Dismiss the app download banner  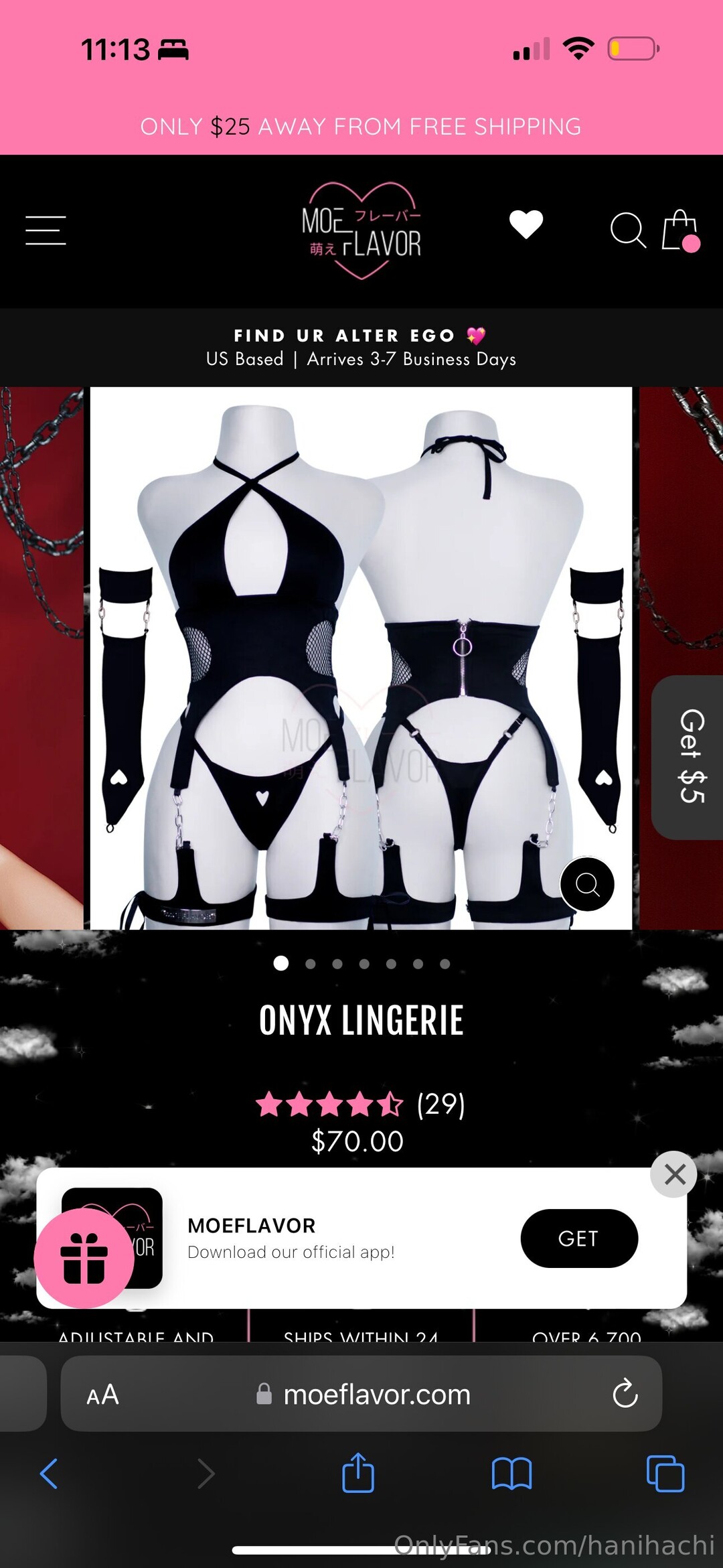coord(674,1174)
